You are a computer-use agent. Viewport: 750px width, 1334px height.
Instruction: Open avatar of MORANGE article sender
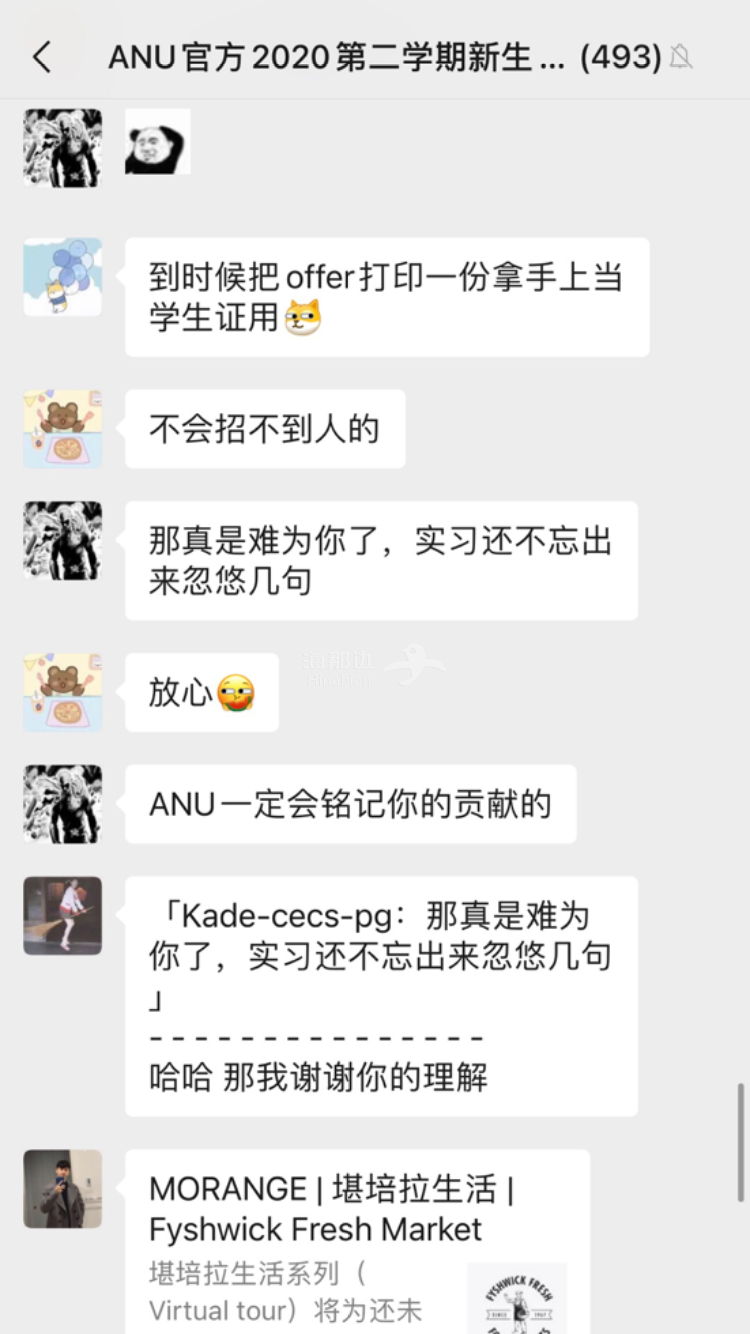(x=63, y=1189)
